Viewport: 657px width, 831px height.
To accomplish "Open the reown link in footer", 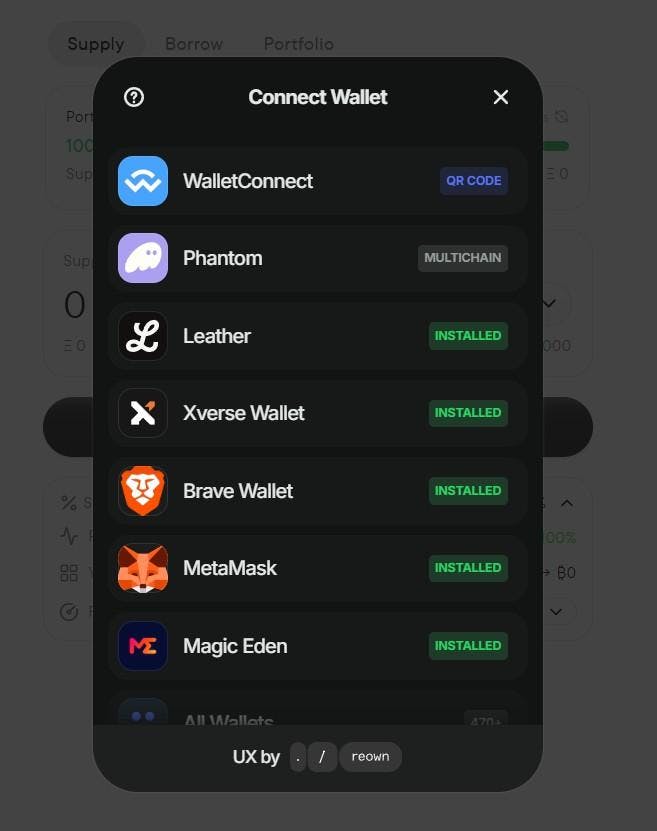I will coord(370,757).
